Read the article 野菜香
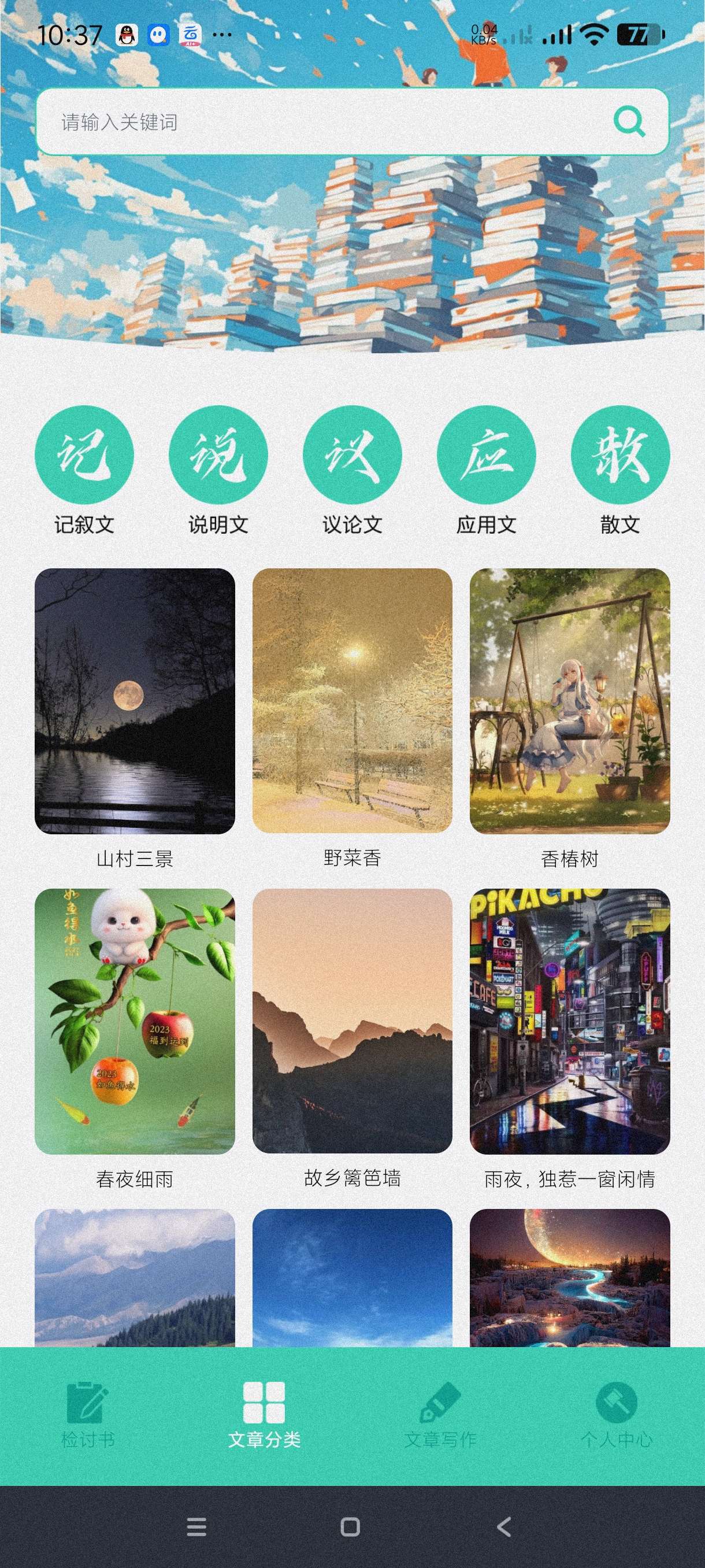 click(x=352, y=701)
